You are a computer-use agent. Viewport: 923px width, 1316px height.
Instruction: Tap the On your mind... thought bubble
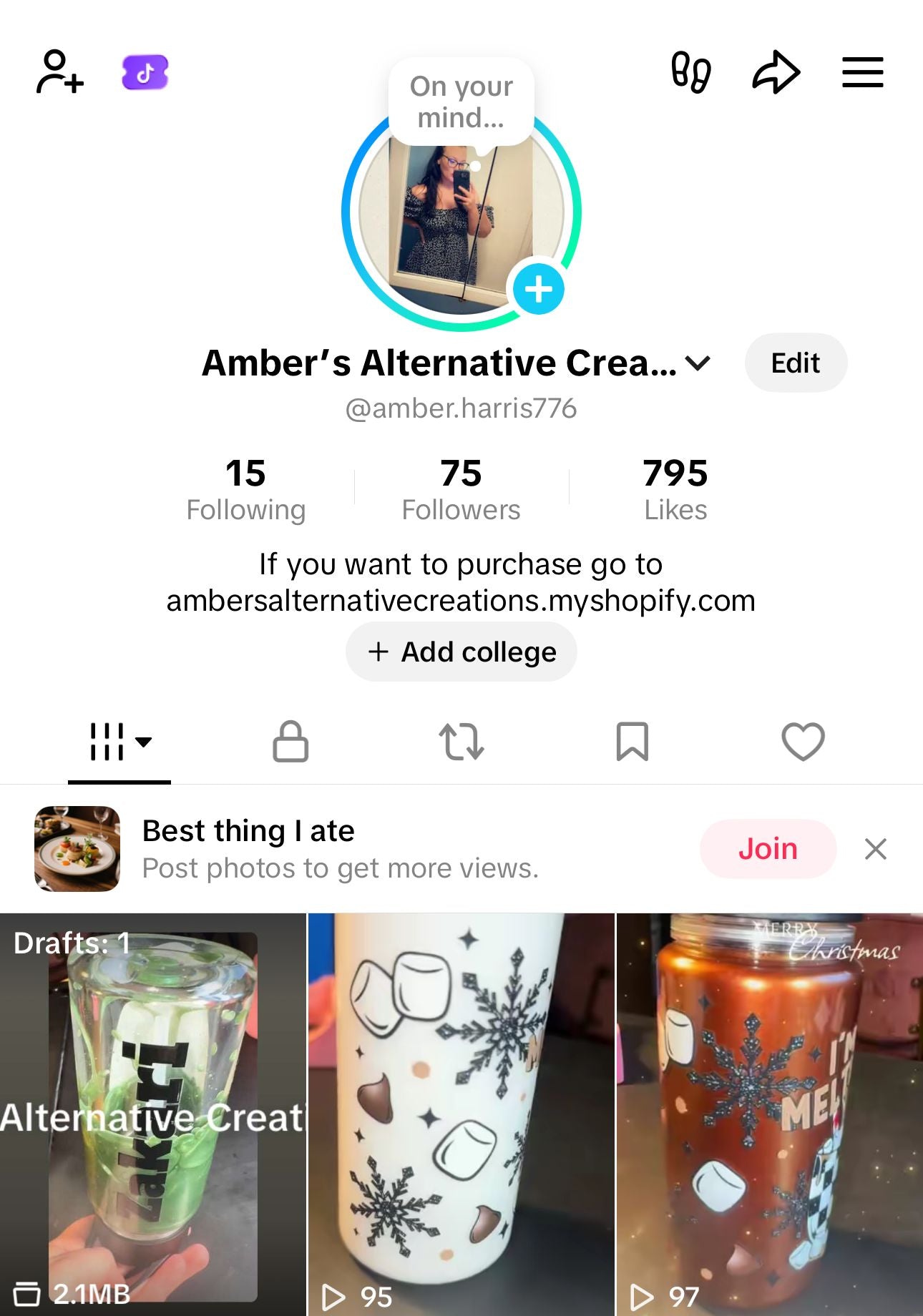click(x=460, y=100)
